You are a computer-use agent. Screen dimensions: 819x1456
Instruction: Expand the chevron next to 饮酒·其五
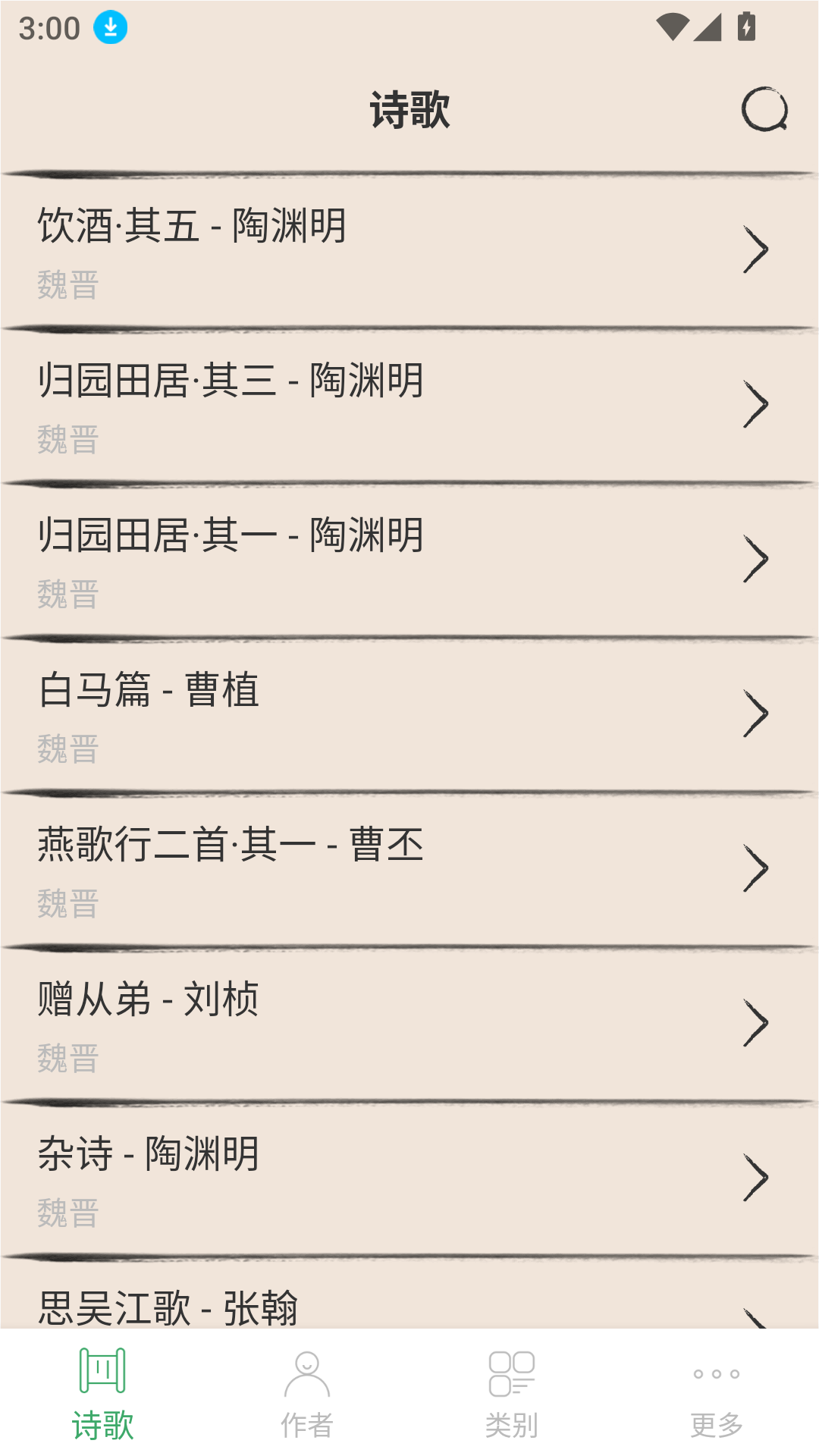(757, 249)
